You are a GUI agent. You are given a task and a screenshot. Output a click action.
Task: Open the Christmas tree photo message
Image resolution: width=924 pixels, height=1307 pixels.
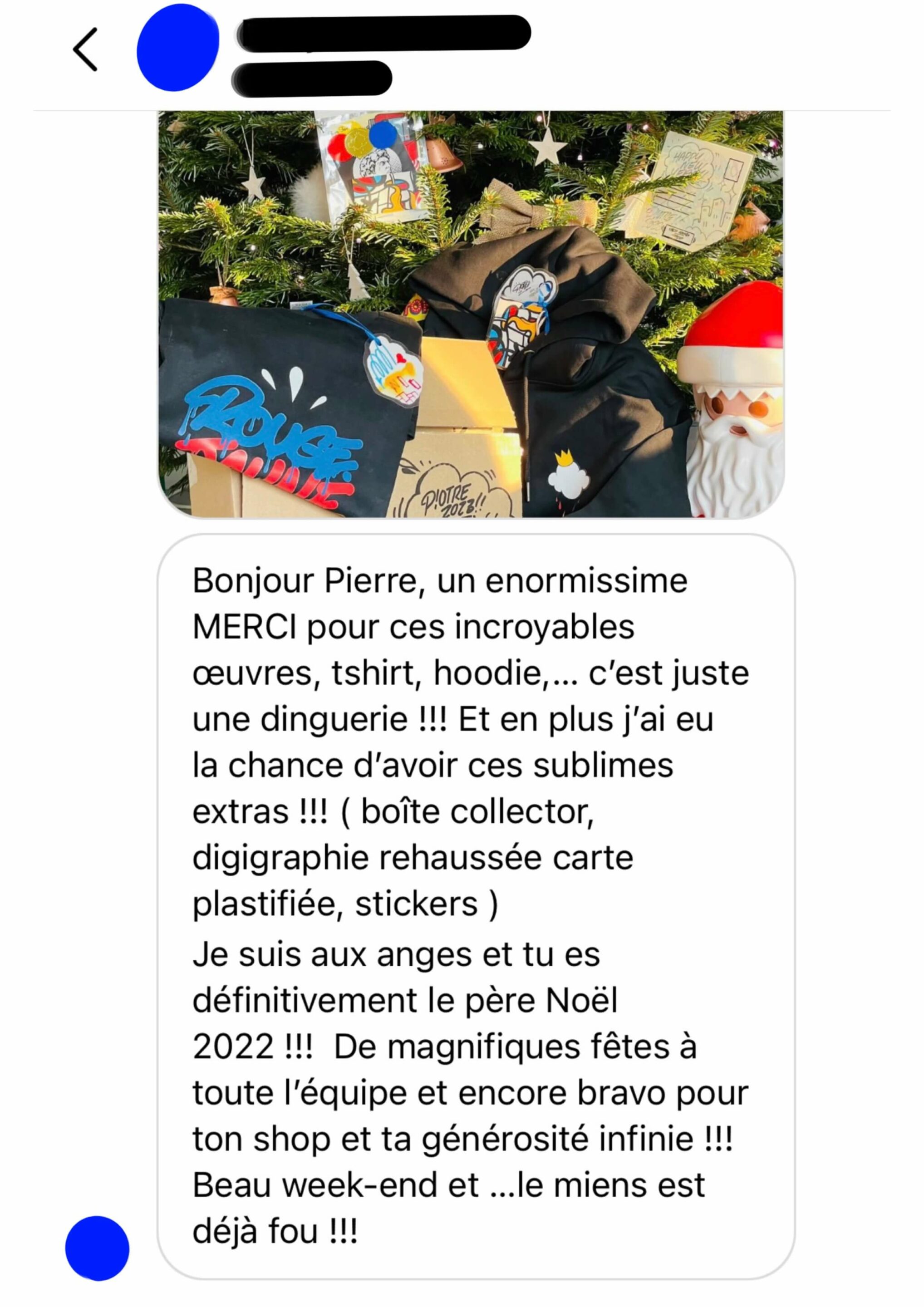click(x=470, y=314)
